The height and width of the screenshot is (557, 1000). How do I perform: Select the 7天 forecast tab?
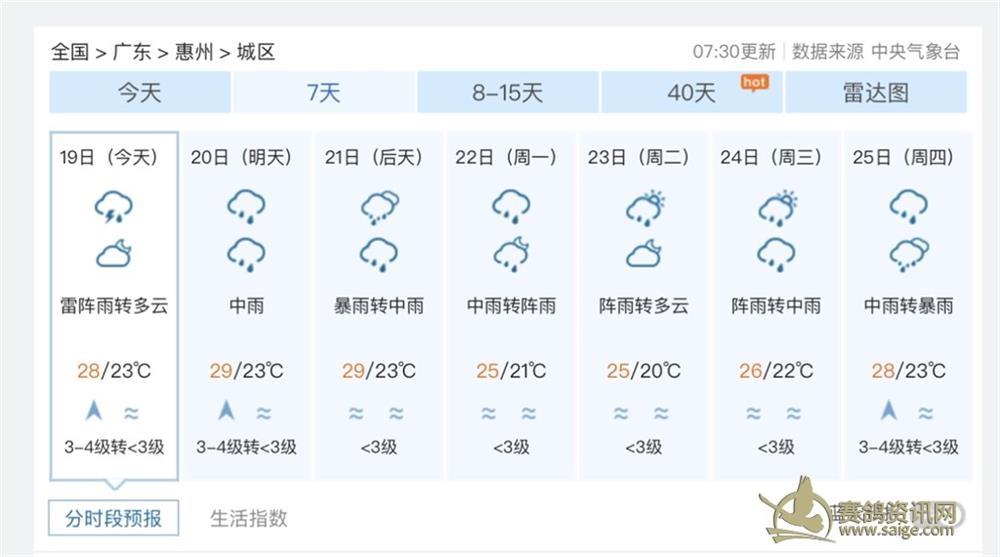[x=324, y=93]
